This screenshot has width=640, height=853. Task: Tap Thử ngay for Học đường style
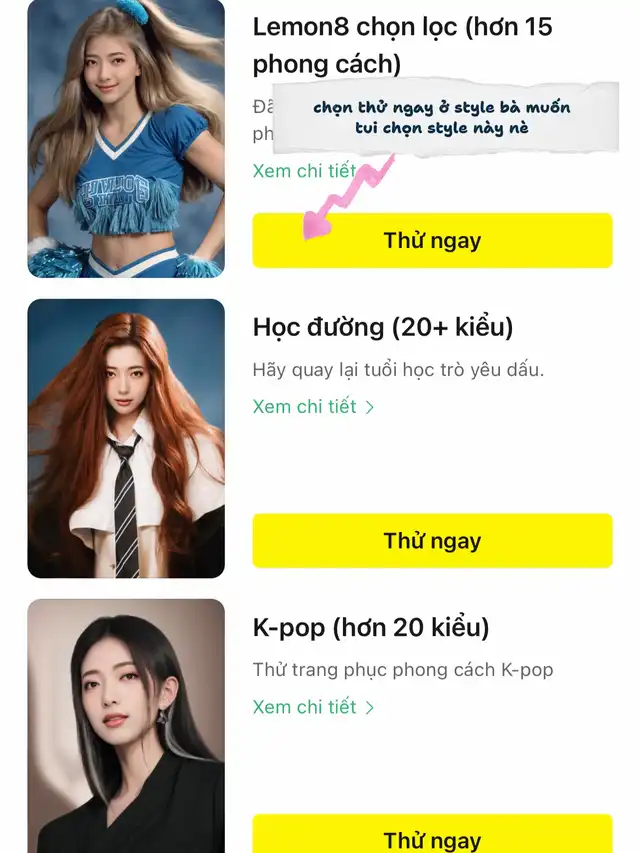coord(432,541)
